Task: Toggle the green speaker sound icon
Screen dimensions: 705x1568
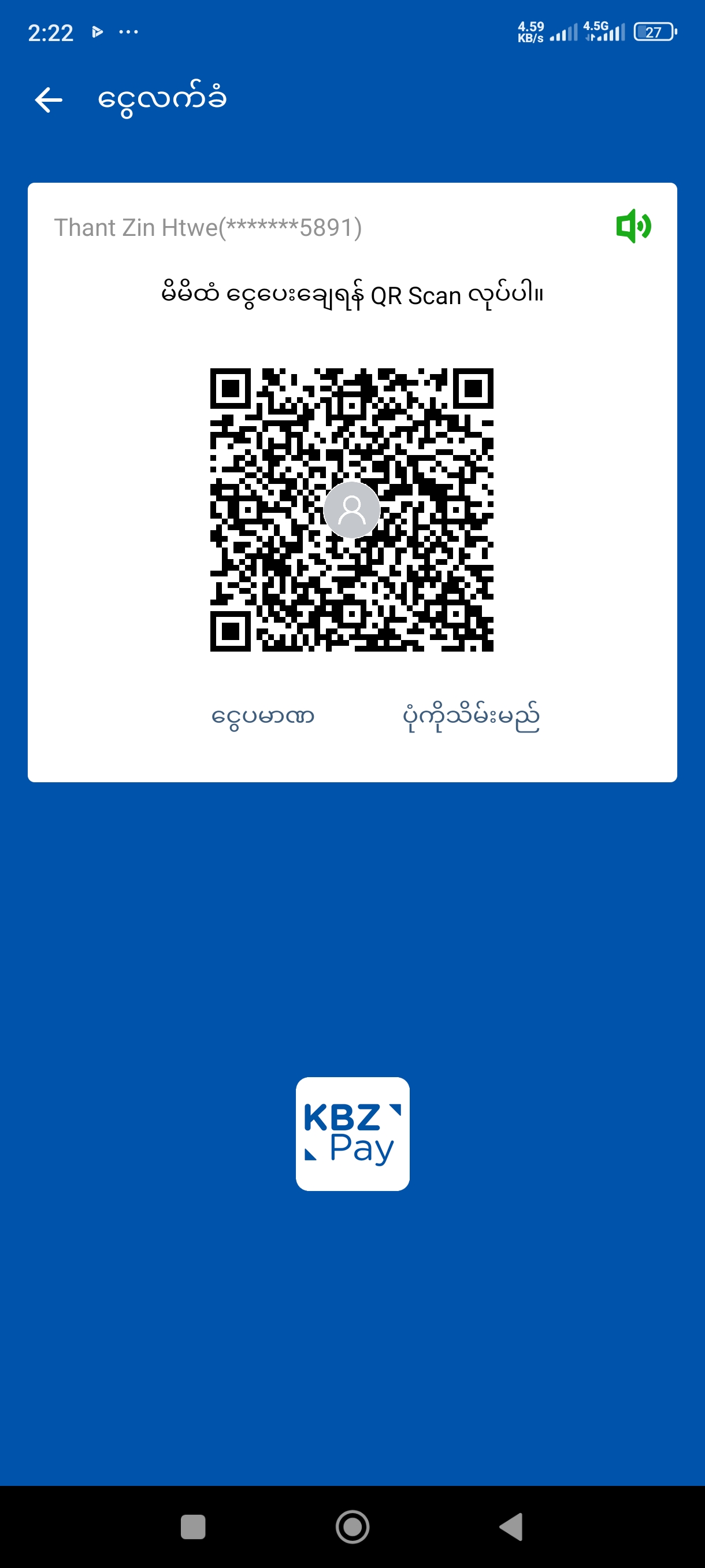Action: click(x=633, y=227)
